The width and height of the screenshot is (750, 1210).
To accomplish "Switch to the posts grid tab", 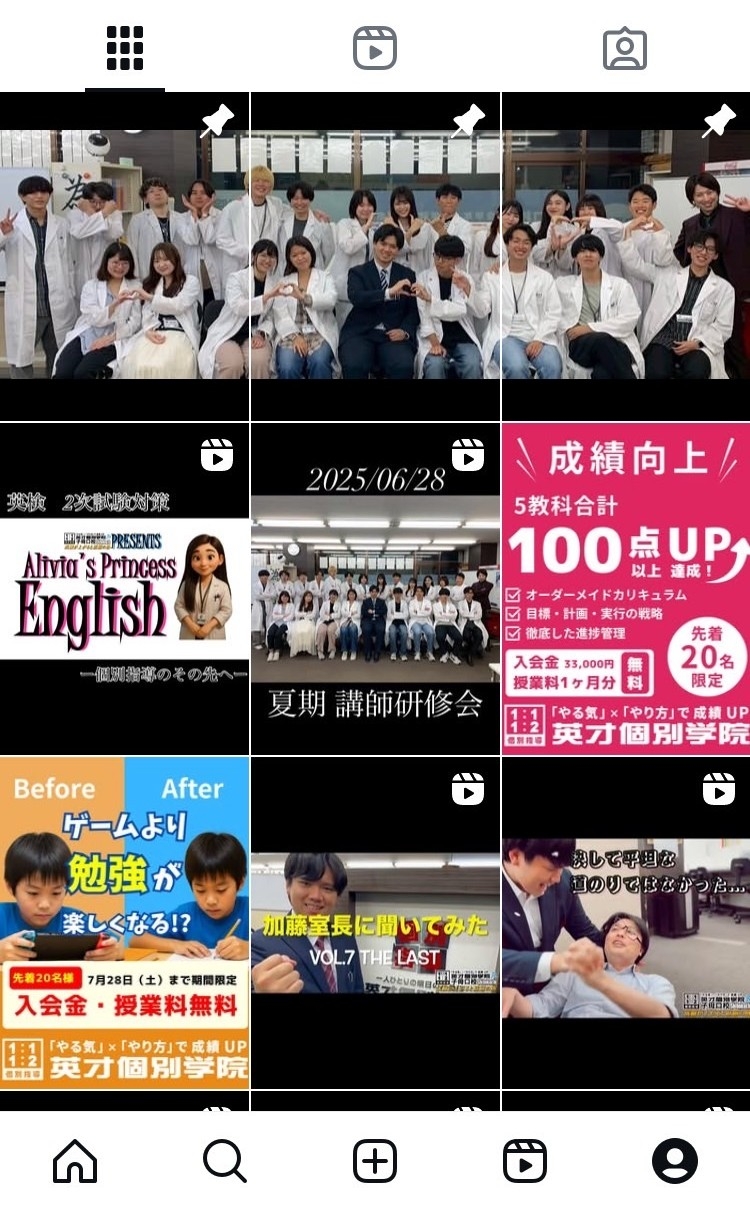I will (125, 48).
